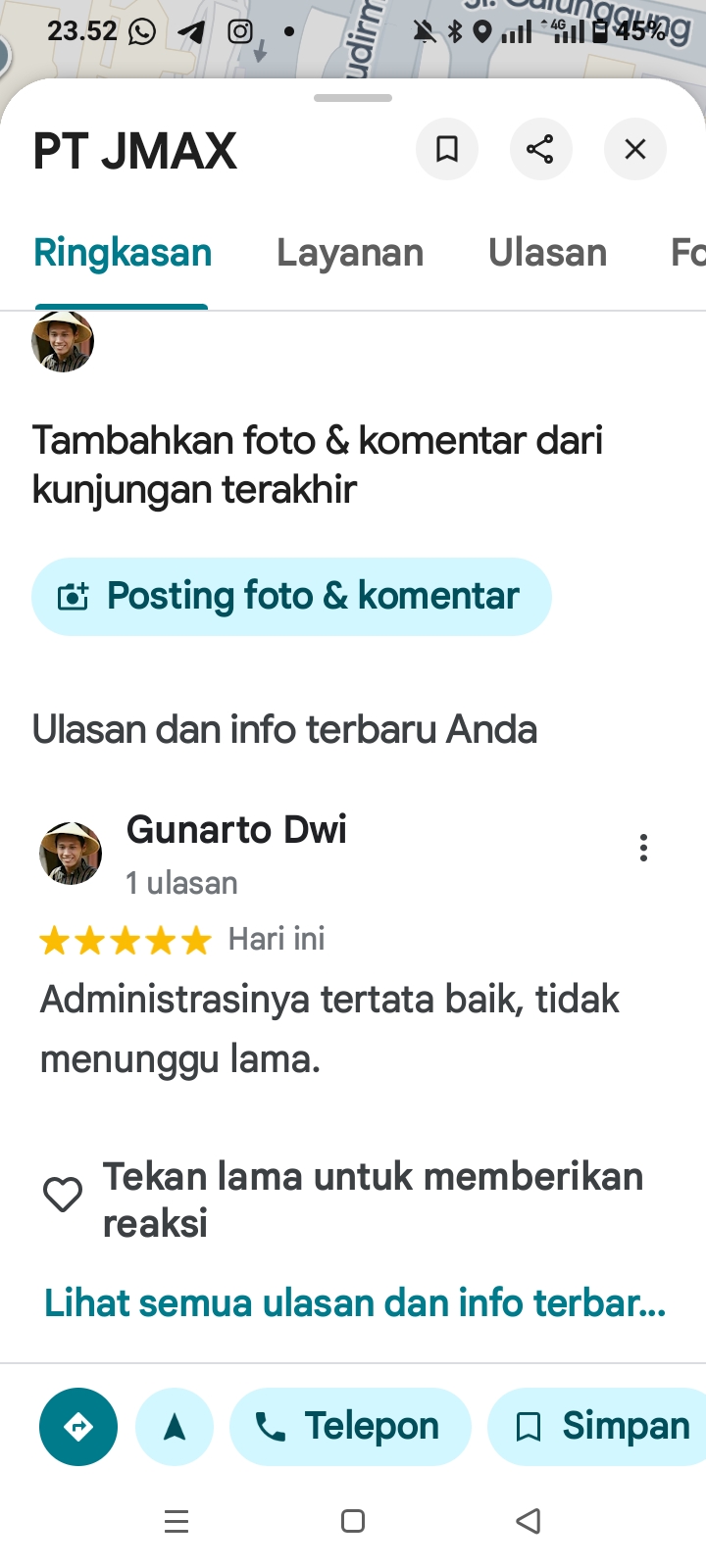Close the PT JMAX place sheet
This screenshot has height=1568, width=706.
[x=635, y=149]
